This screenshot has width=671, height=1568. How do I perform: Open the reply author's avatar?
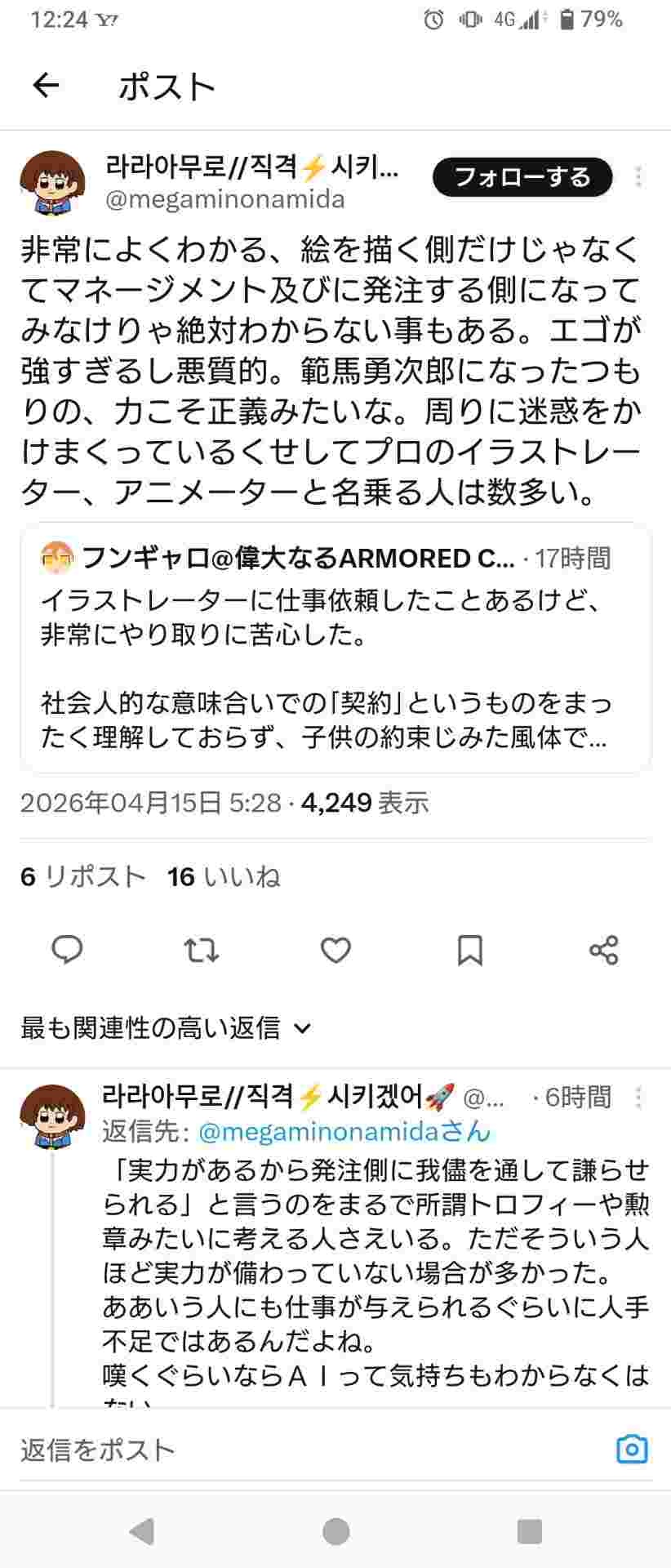point(53,1117)
